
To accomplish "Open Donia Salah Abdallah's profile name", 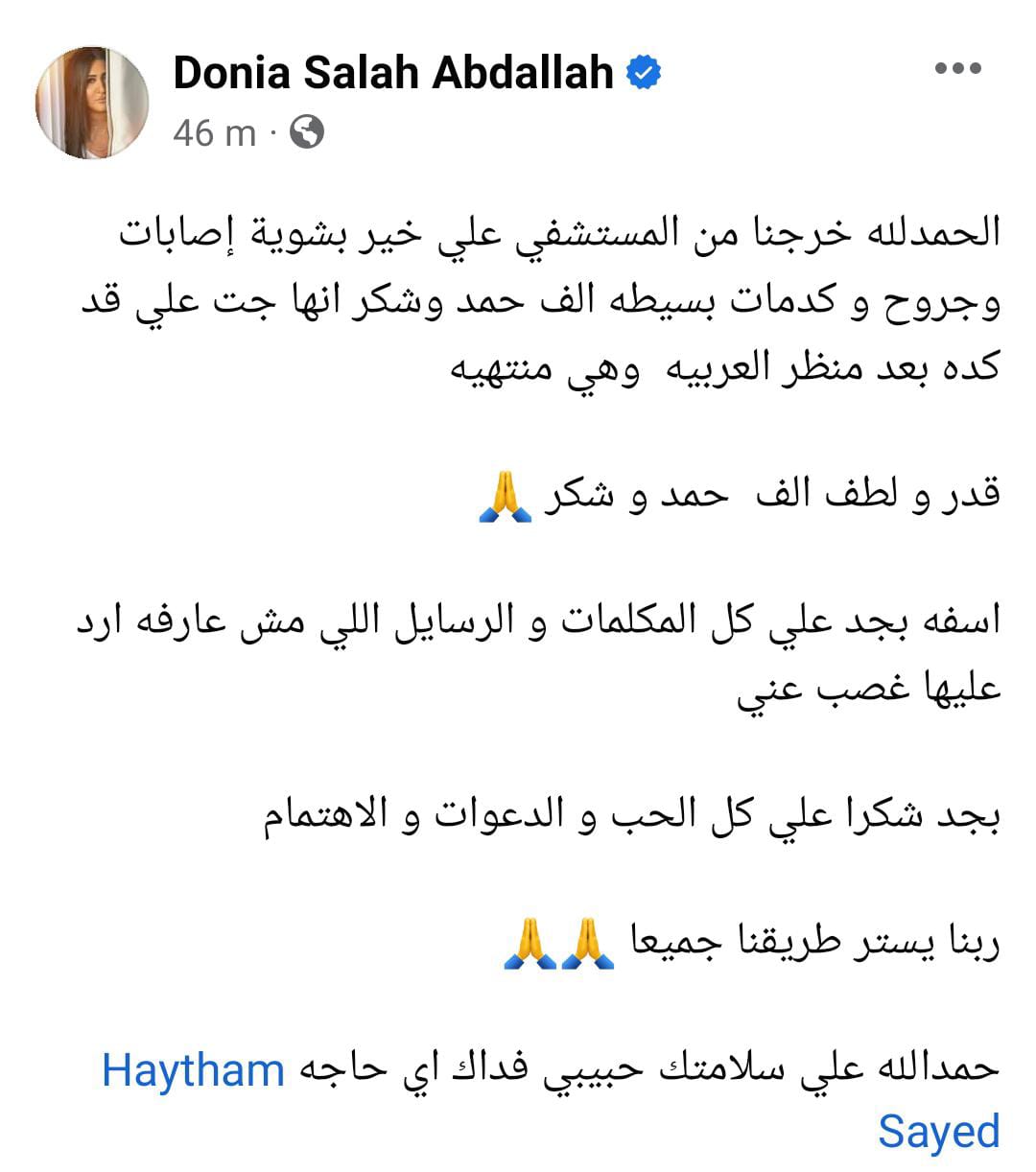I will coord(393,73).
